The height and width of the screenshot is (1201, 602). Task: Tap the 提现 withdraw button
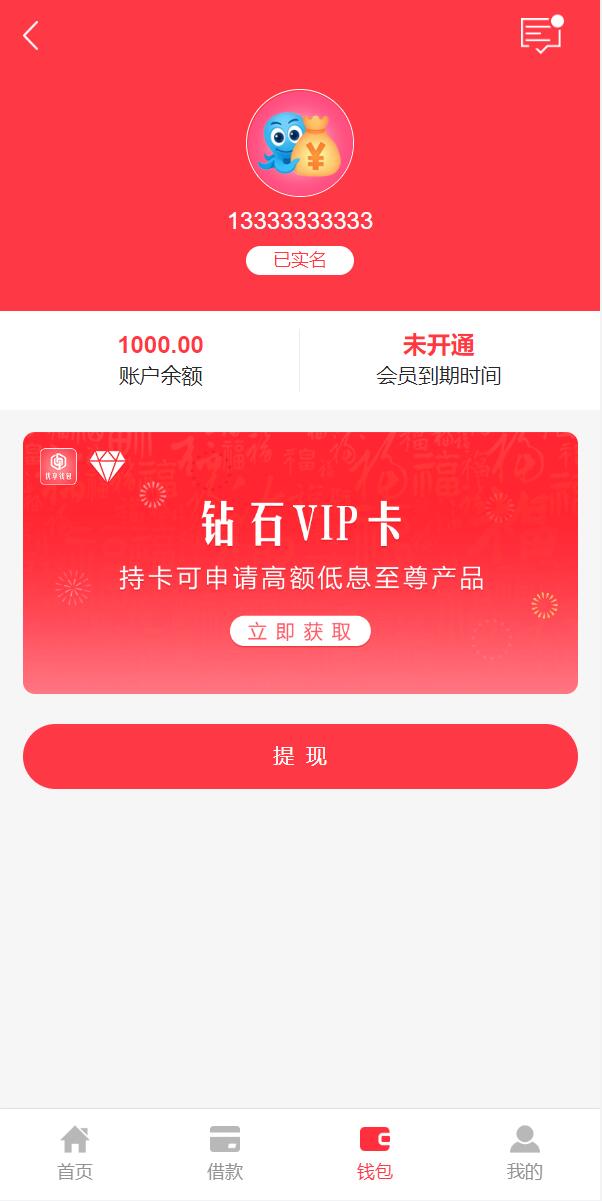coord(300,756)
